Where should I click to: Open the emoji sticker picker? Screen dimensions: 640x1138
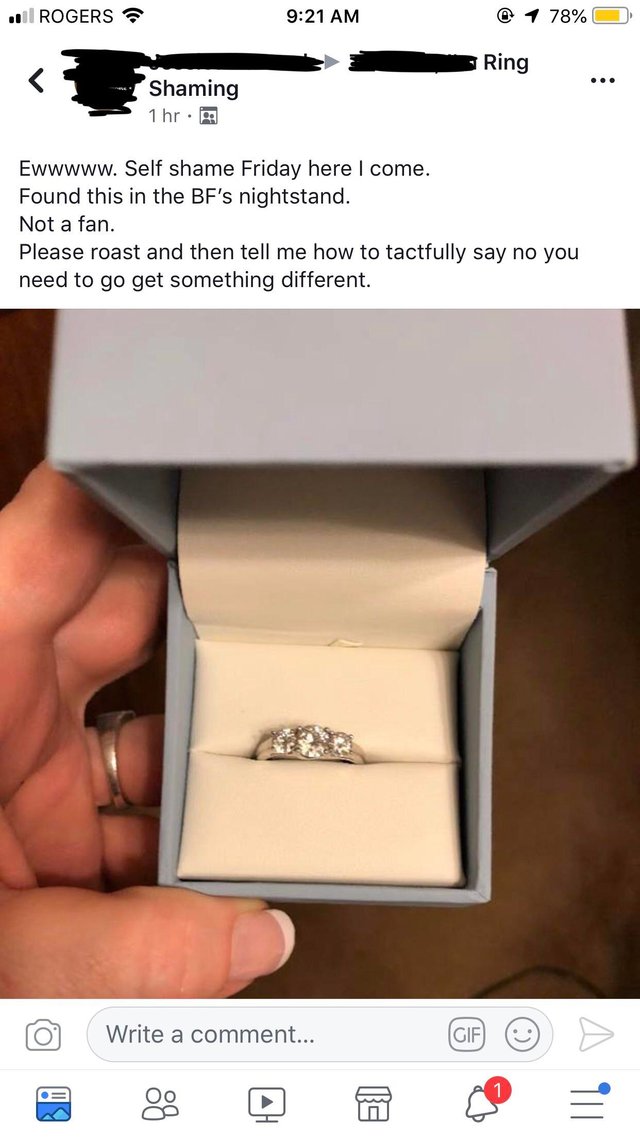[522, 1035]
